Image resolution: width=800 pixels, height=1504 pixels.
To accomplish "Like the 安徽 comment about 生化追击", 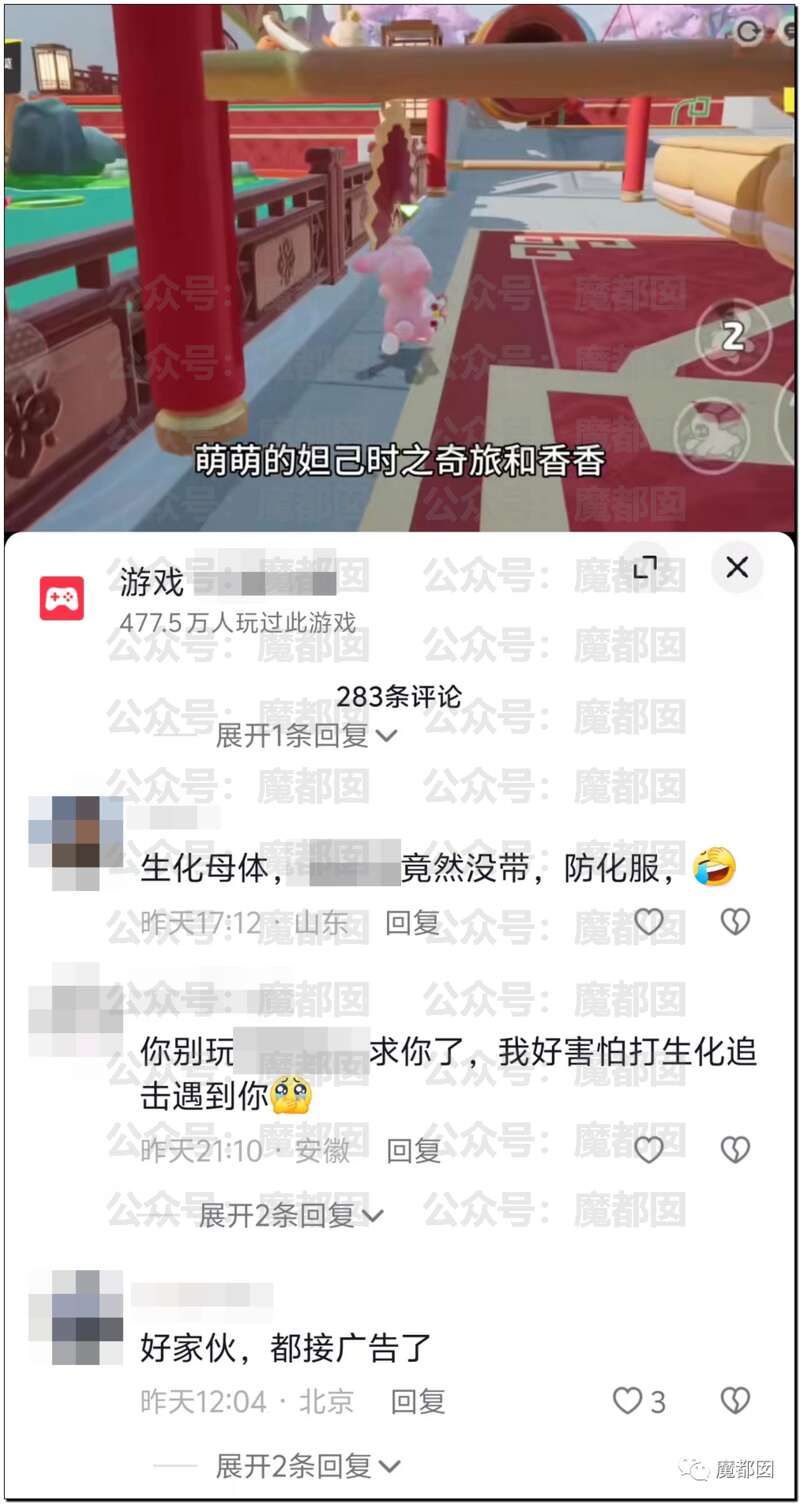I will click(x=649, y=1150).
